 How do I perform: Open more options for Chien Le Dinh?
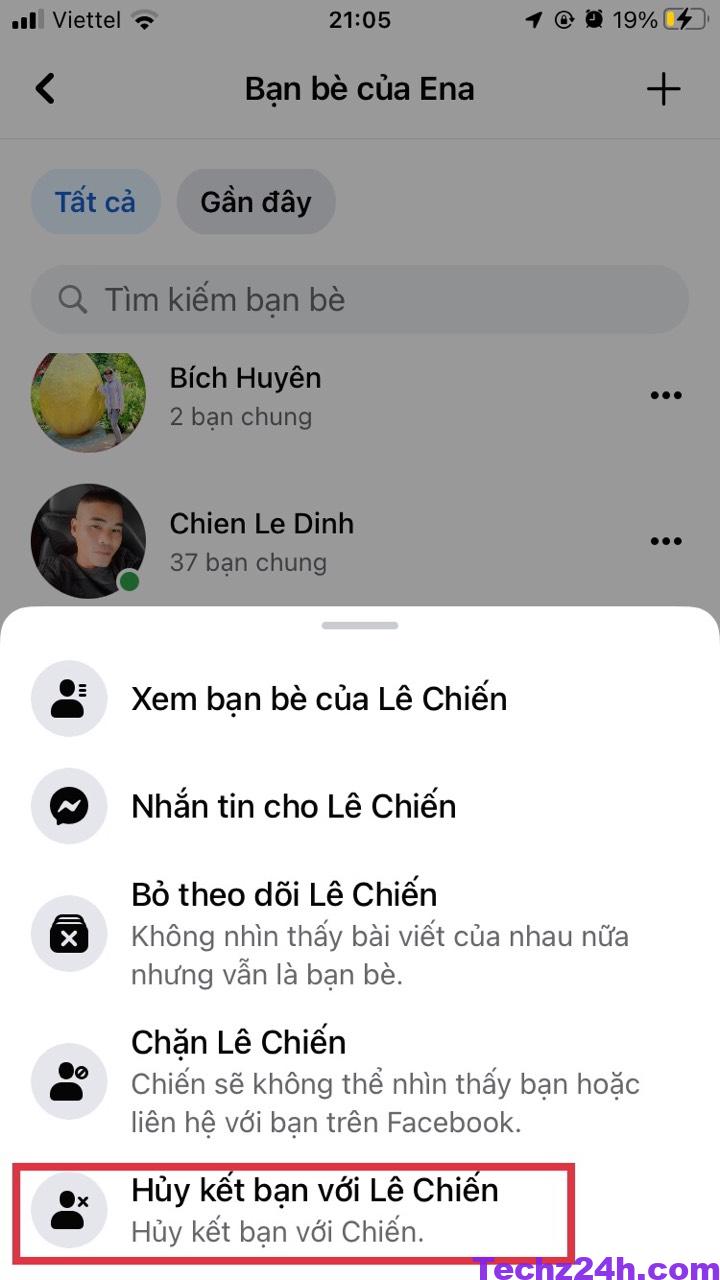point(666,541)
